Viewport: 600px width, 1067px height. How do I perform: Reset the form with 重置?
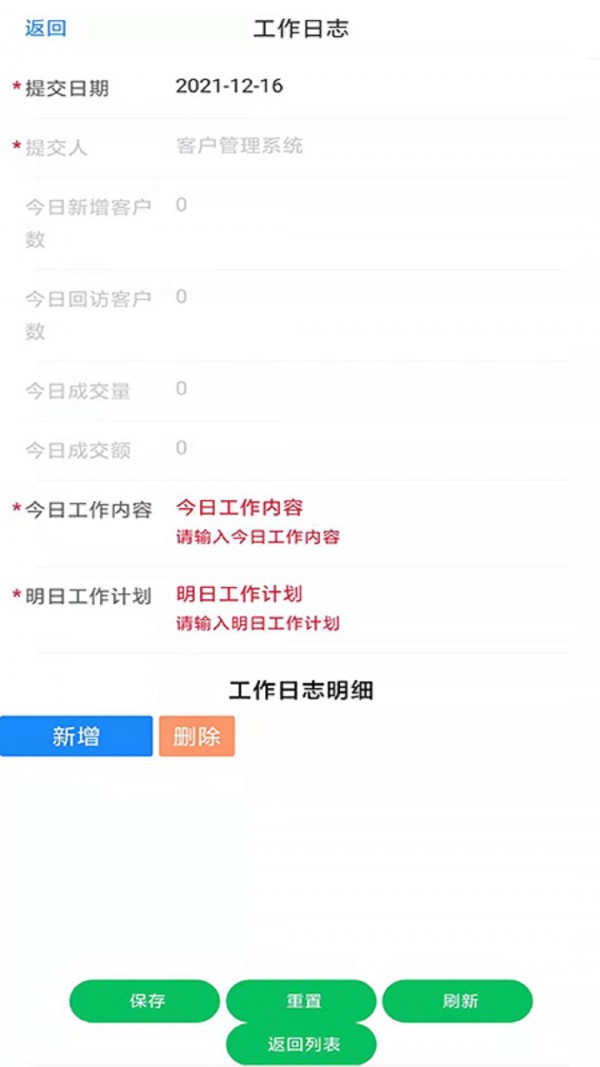point(301,1001)
